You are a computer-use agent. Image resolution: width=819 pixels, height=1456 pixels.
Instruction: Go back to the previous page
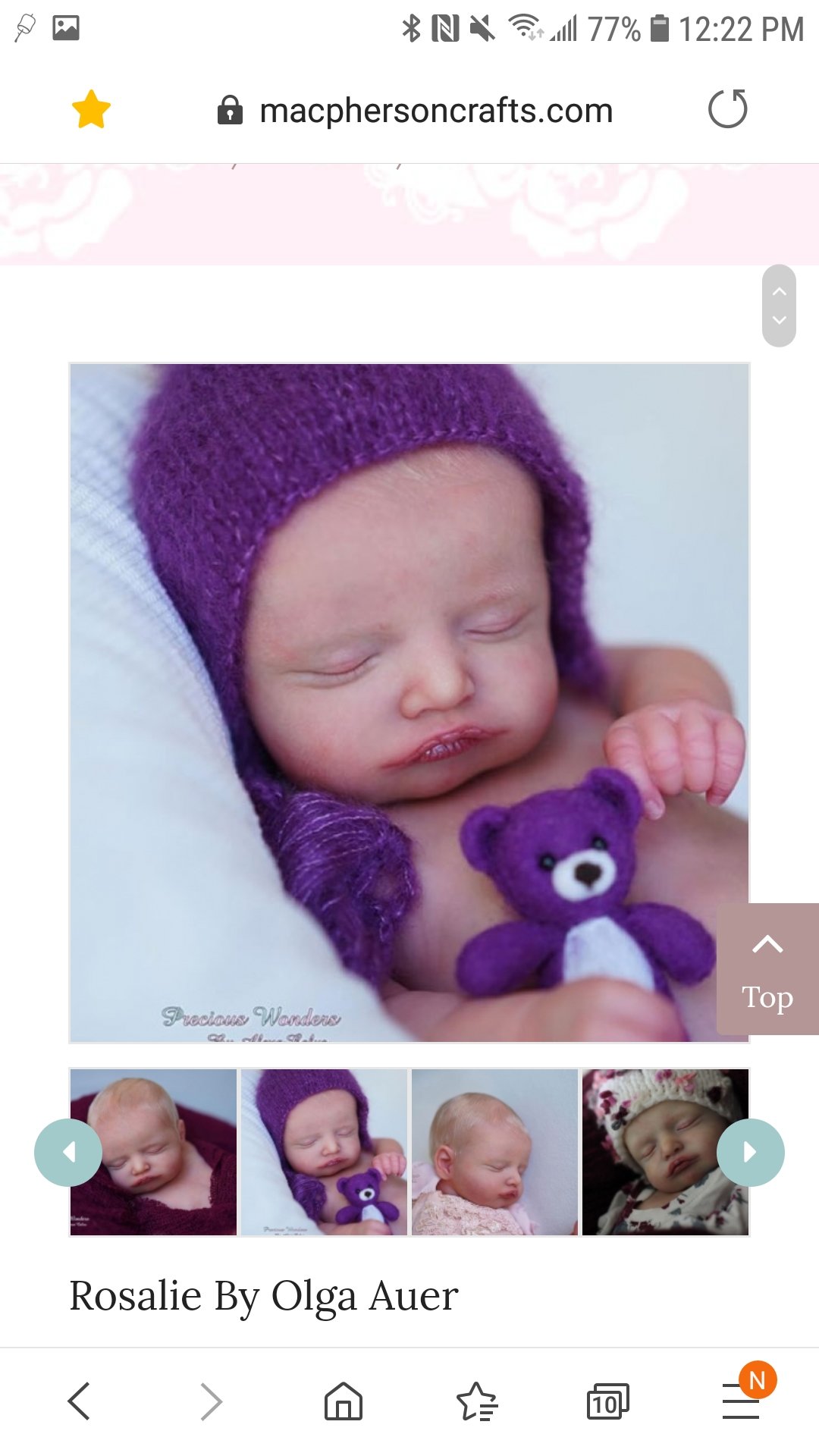pyautogui.click(x=79, y=1401)
